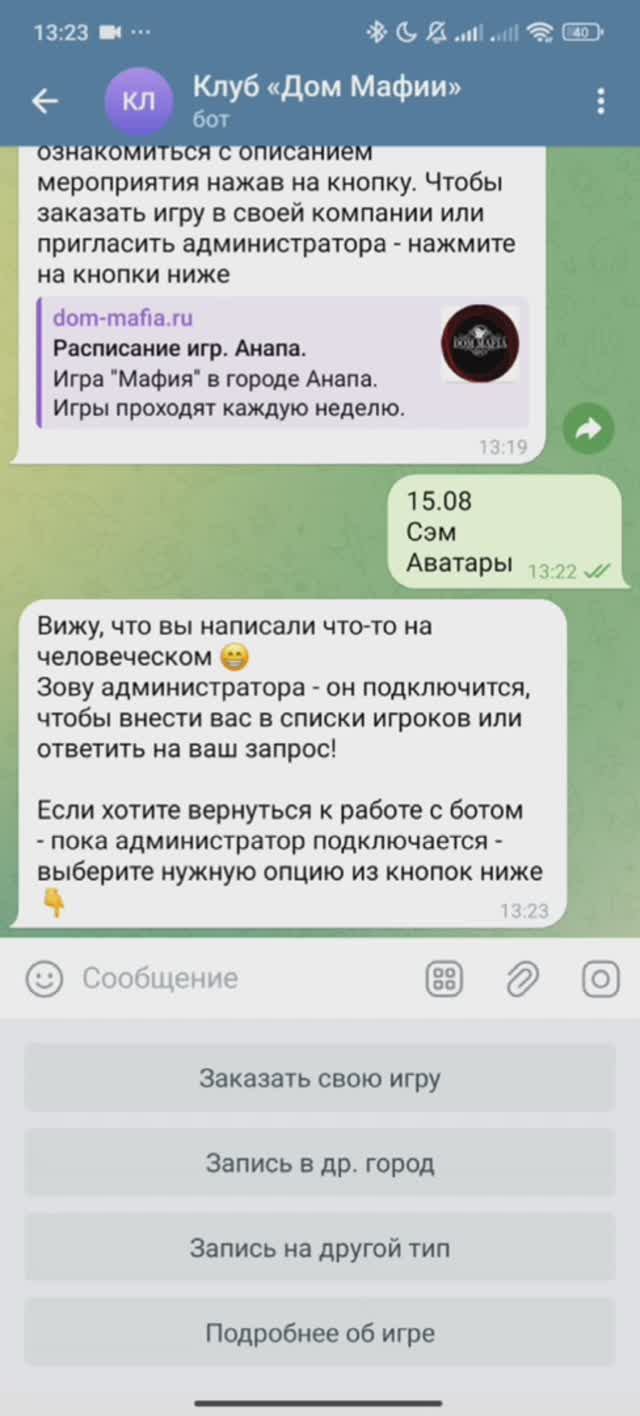Record a video message
Image resolution: width=640 pixels, height=1416 pixels.
tap(600, 979)
